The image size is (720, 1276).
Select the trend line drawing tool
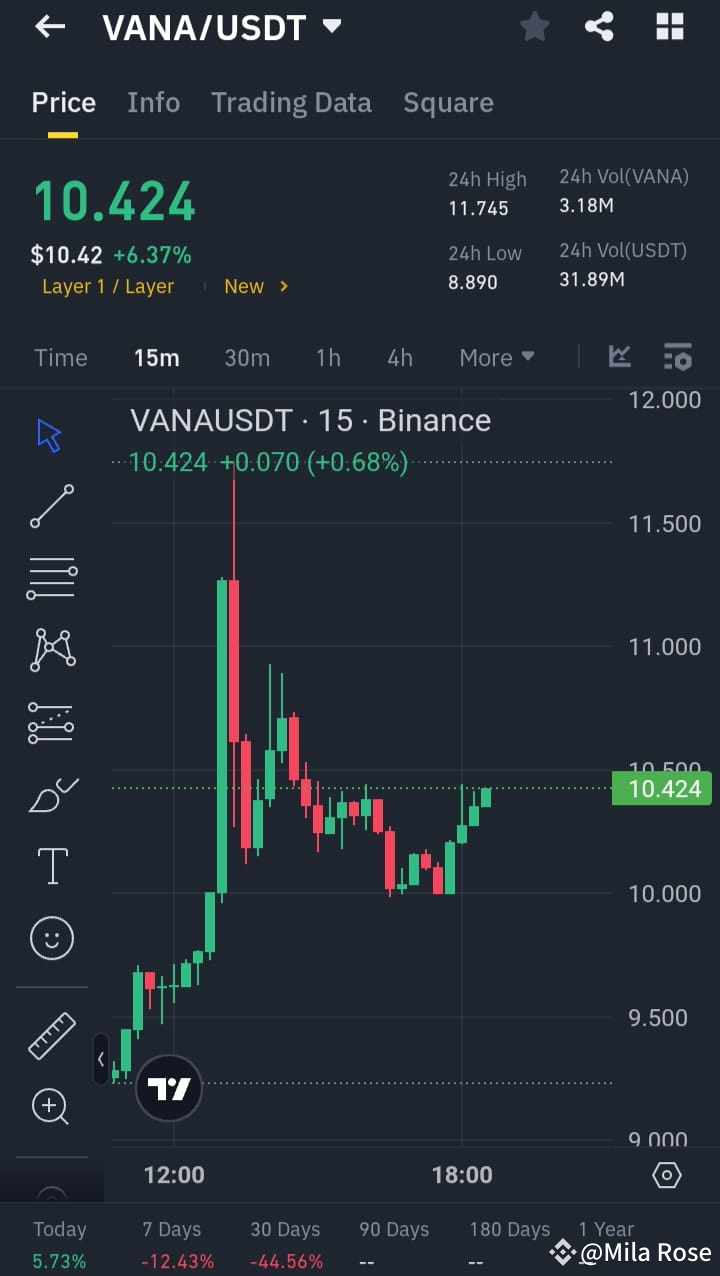[50, 506]
